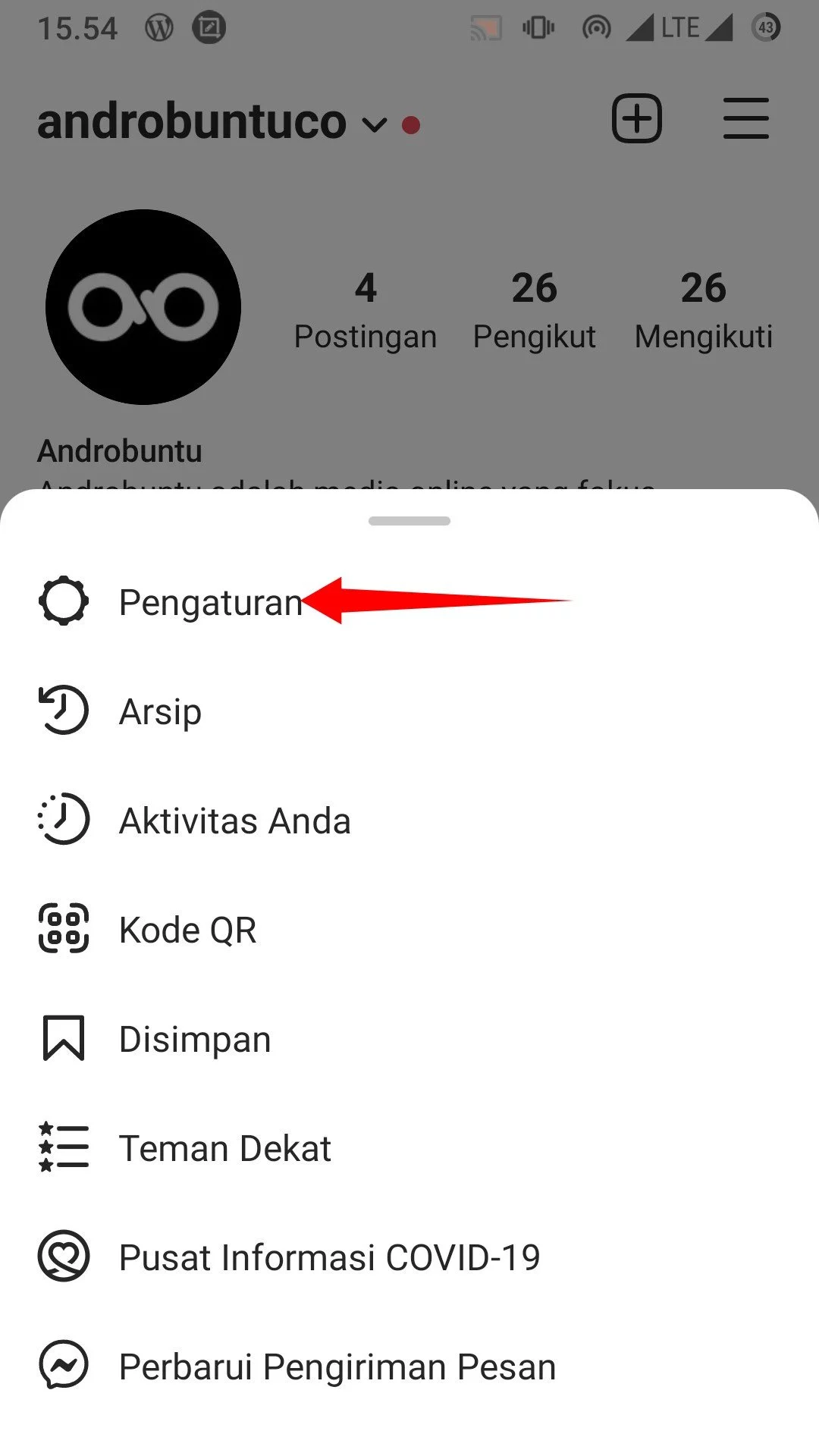Tap the hamburger menu icon

[745, 120]
